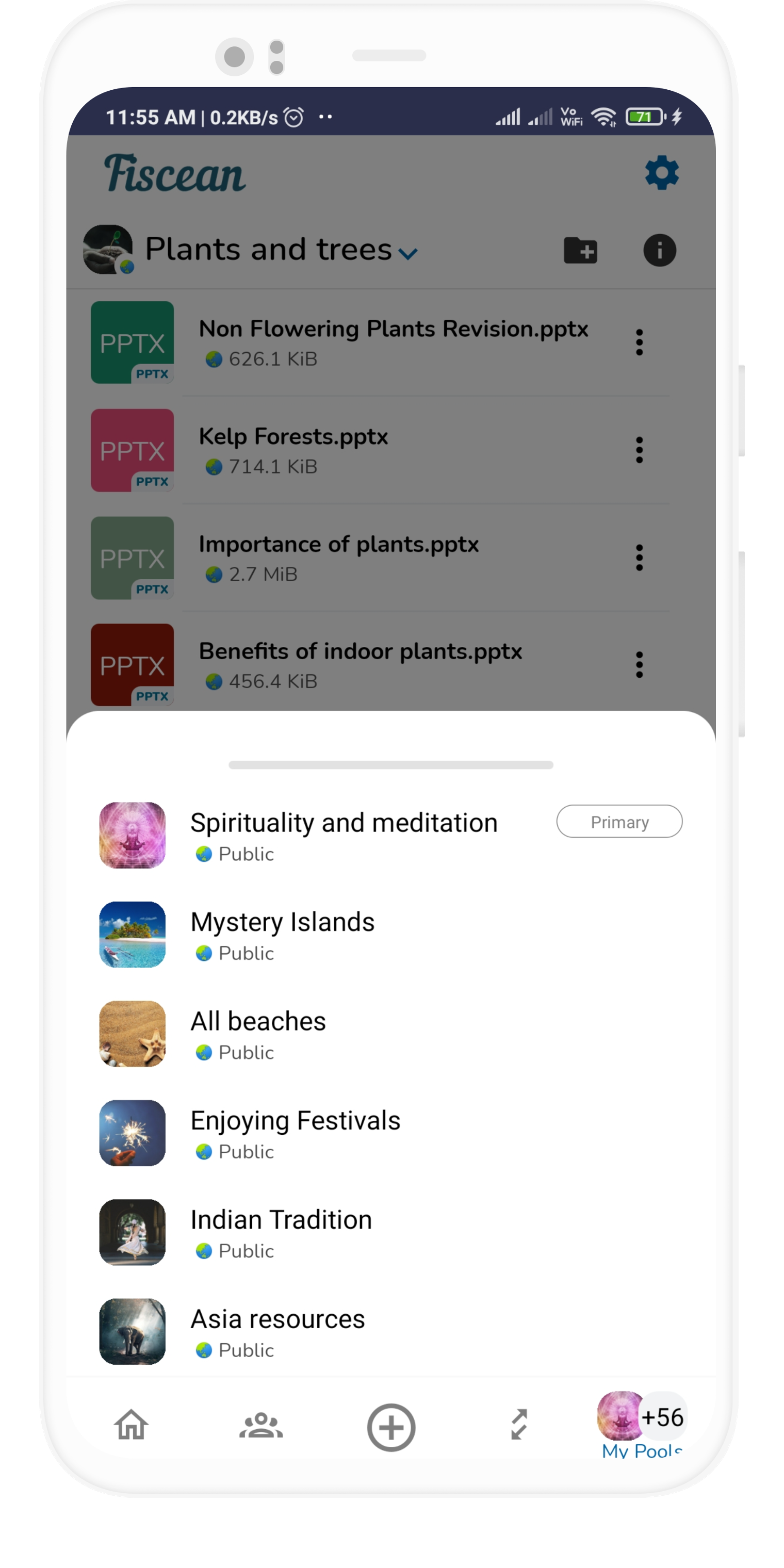Open the people/groups tab
This screenshot has height=1568, width=784.
coord(261,1426)
